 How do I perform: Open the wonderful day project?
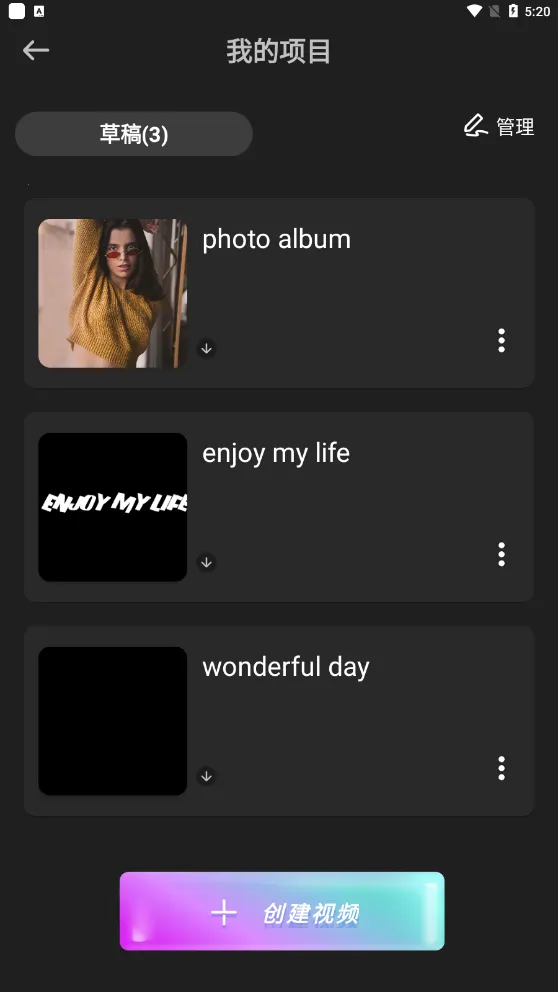click(279, 721)
